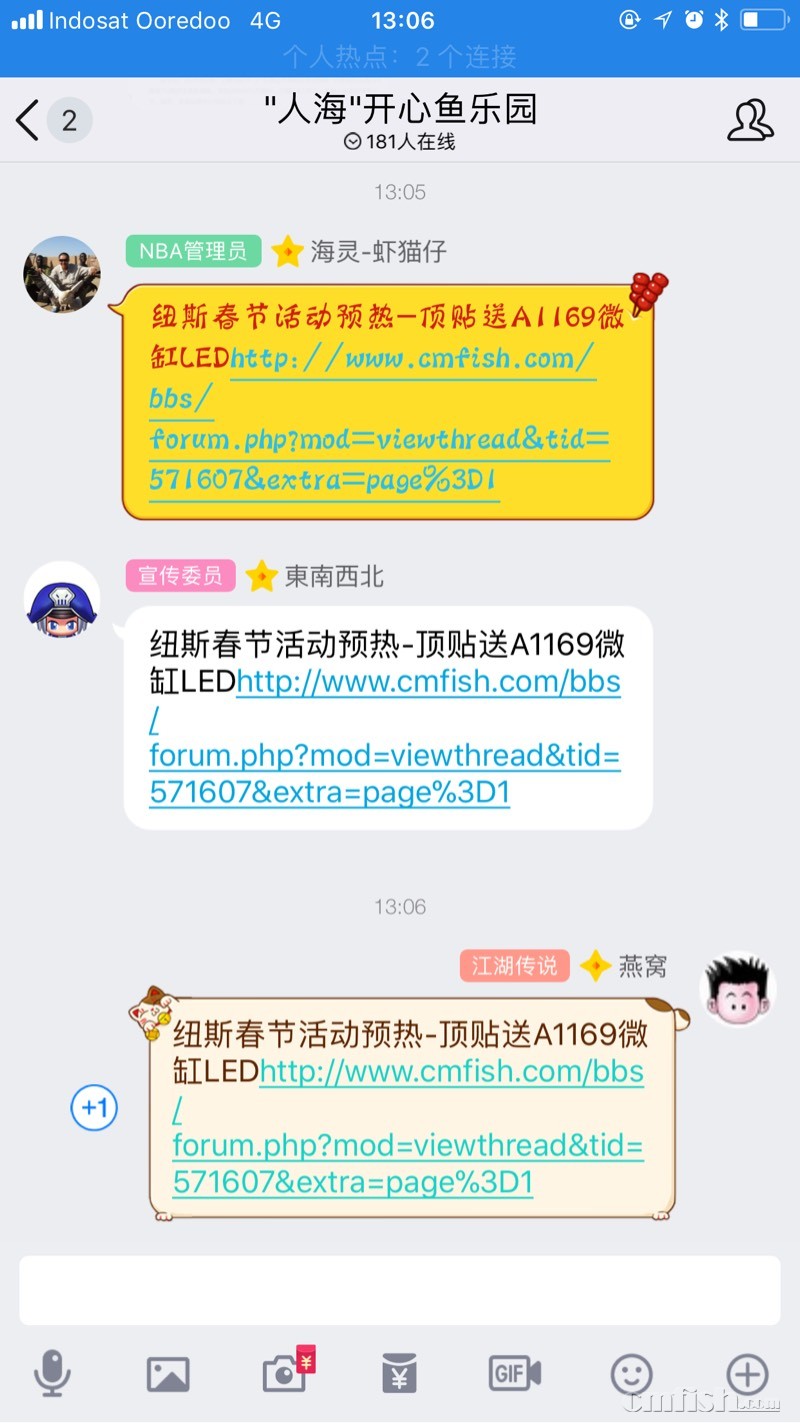View 東南西北's avatar profile
The width and height of the screenshot is (800, 1423).
(62, 600)
